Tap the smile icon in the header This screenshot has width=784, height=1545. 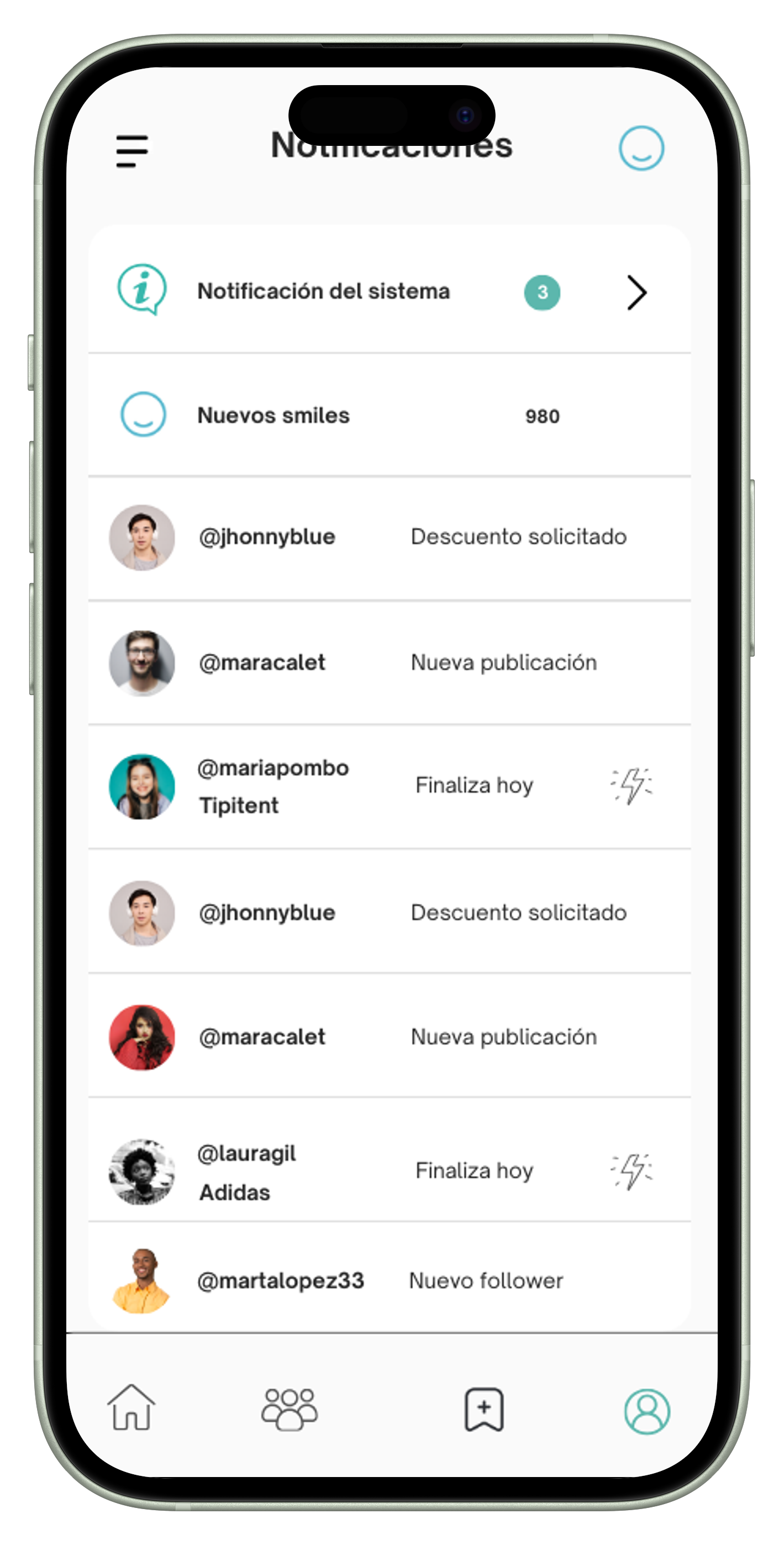coord(641,148)
